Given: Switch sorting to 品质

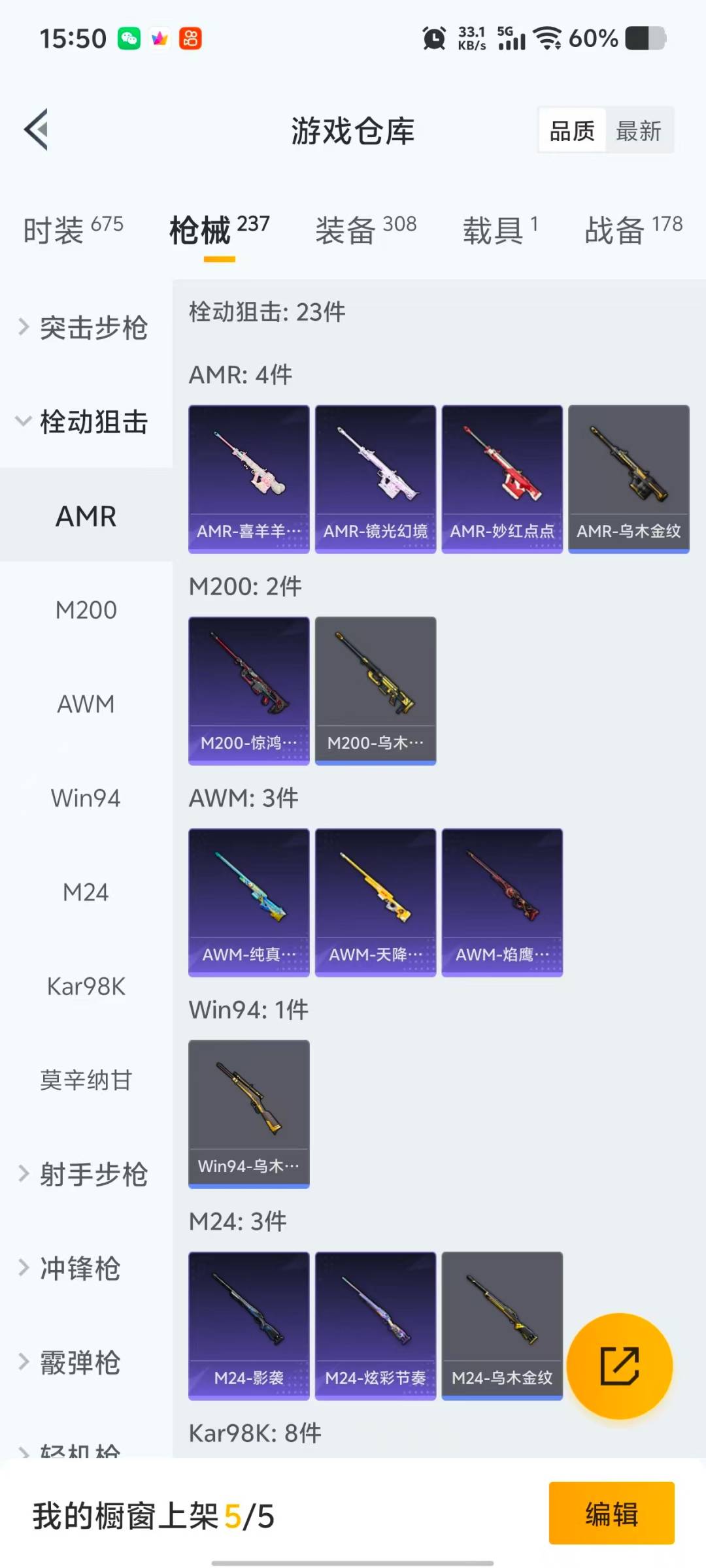Looking at the screenshot, I should tap(571, 130).
